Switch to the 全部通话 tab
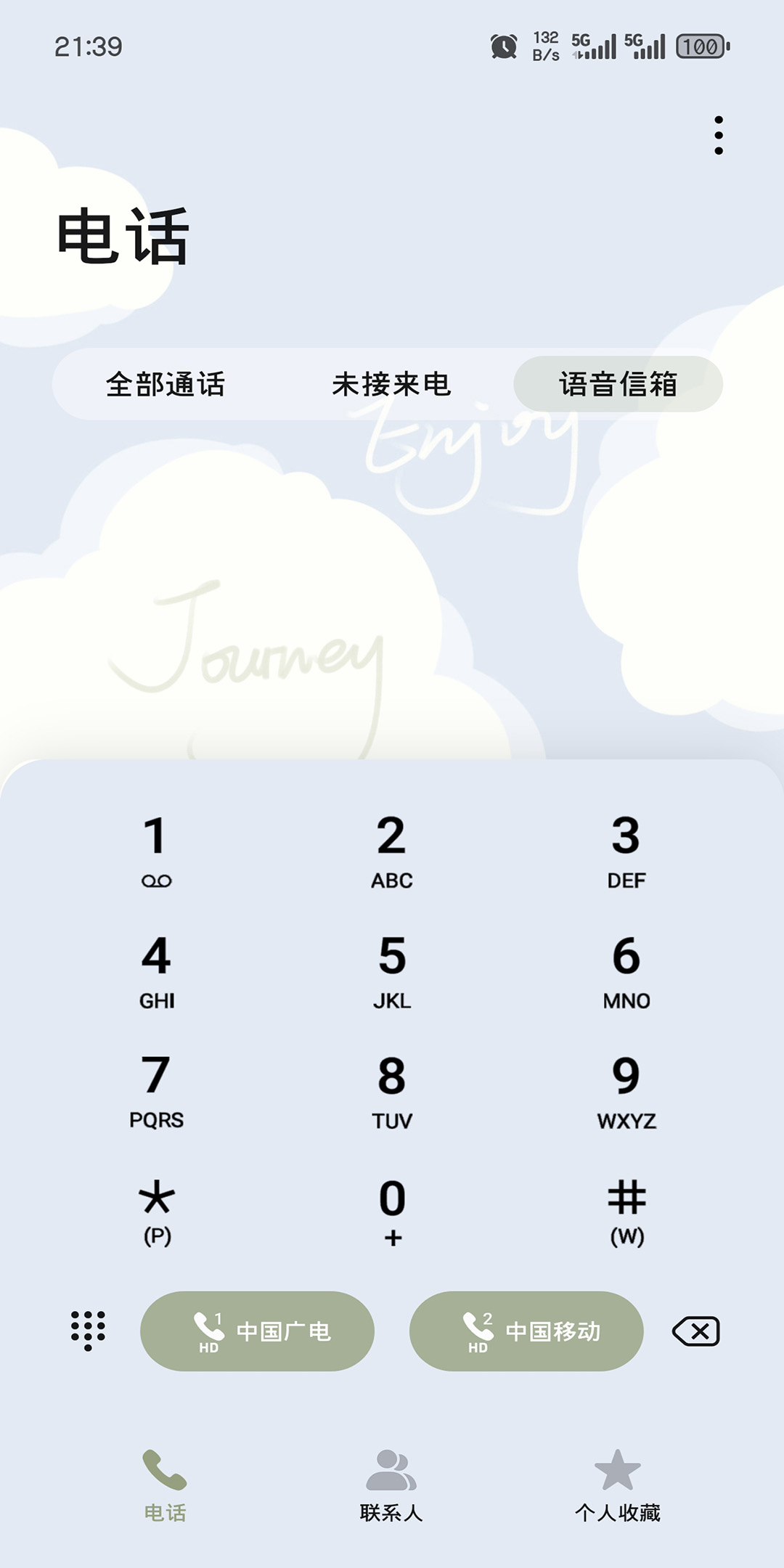 [166, 384]
